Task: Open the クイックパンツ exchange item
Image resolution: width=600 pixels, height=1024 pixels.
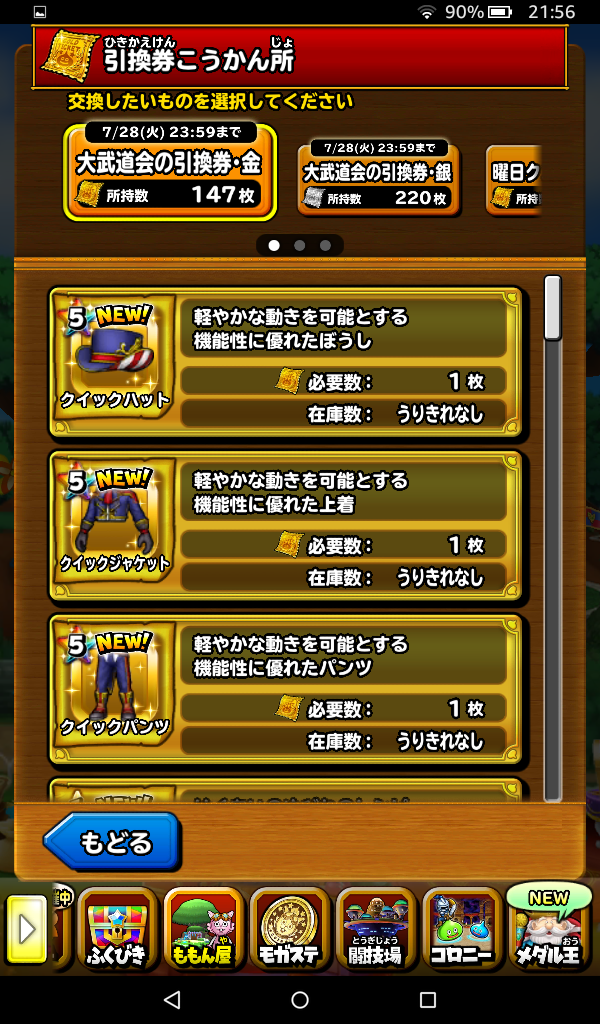Action: pyautogui.click(x=286, y=690)
